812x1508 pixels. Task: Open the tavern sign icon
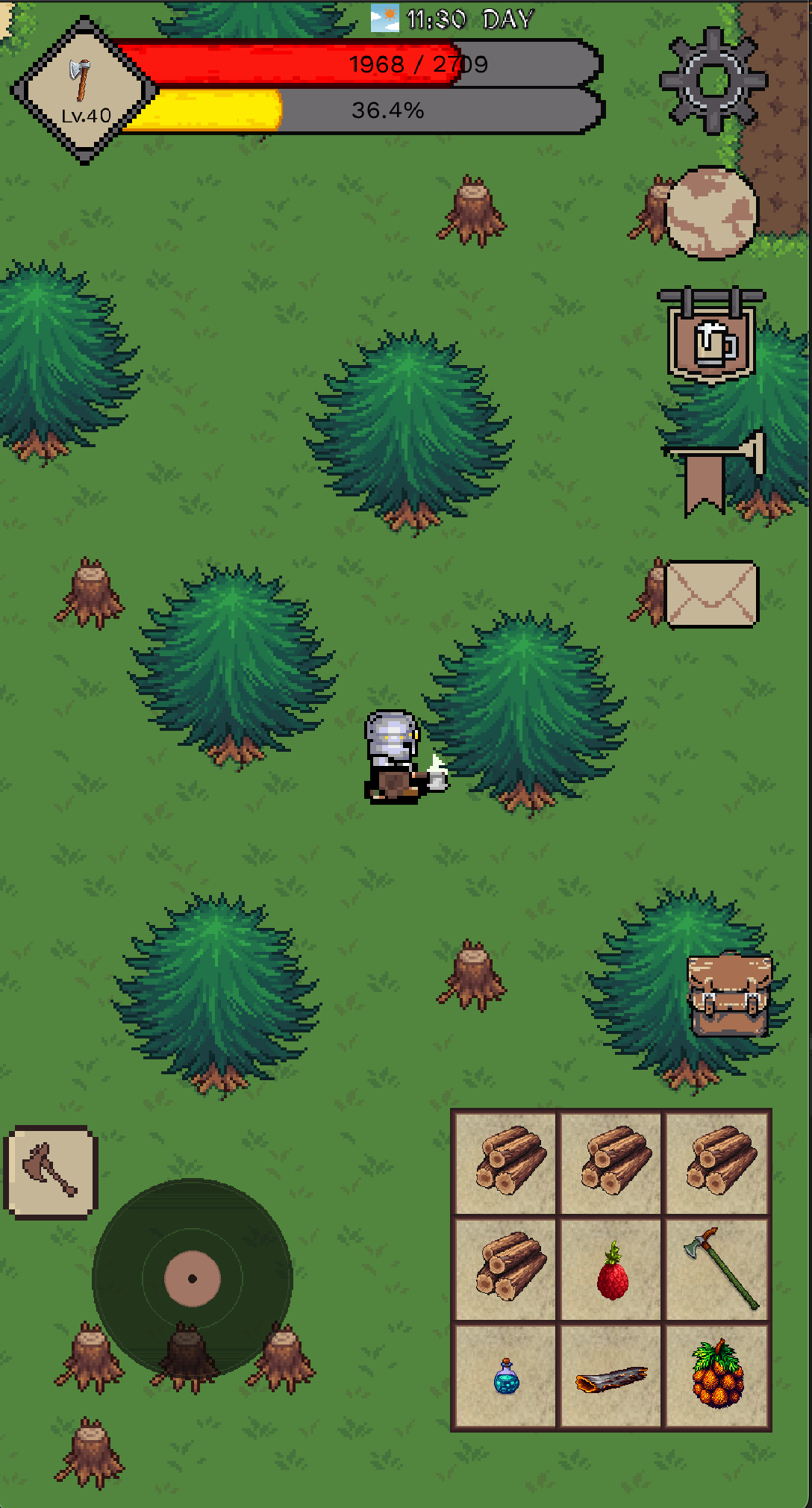click(x=711, y=337)
